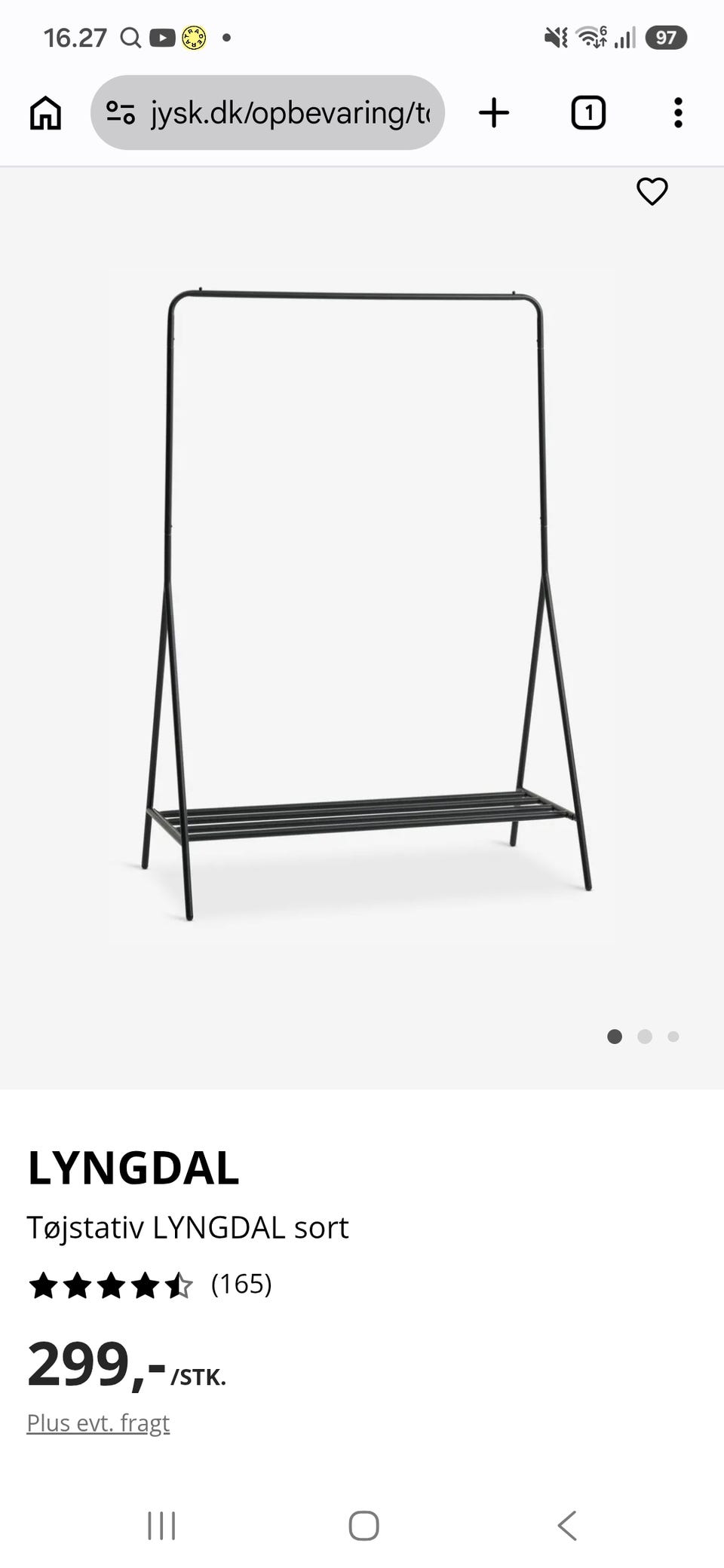Open the browser overflow menu

678,112
